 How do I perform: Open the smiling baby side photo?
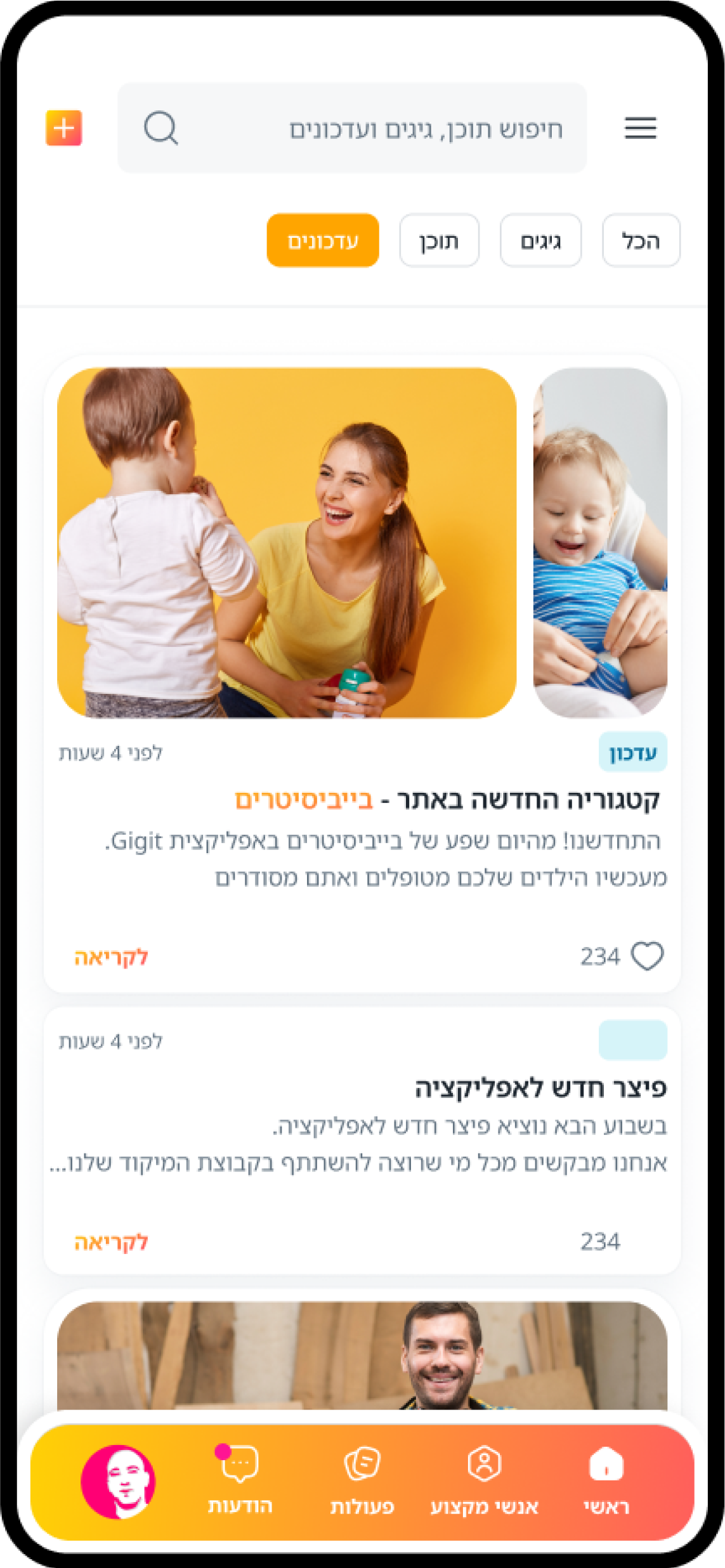click(x=600, y=543)
